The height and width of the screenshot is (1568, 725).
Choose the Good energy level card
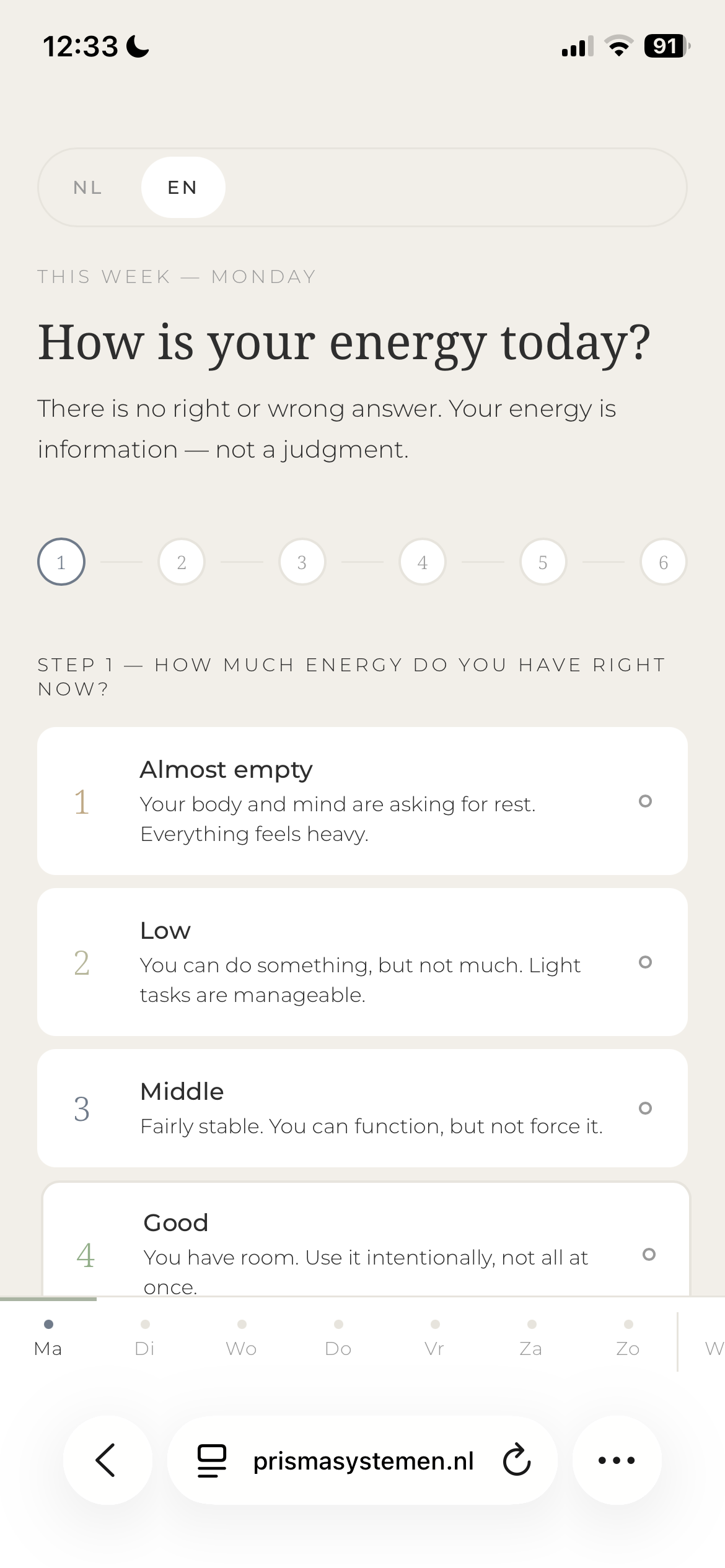pyautogui.click(x=366, y=1245)
